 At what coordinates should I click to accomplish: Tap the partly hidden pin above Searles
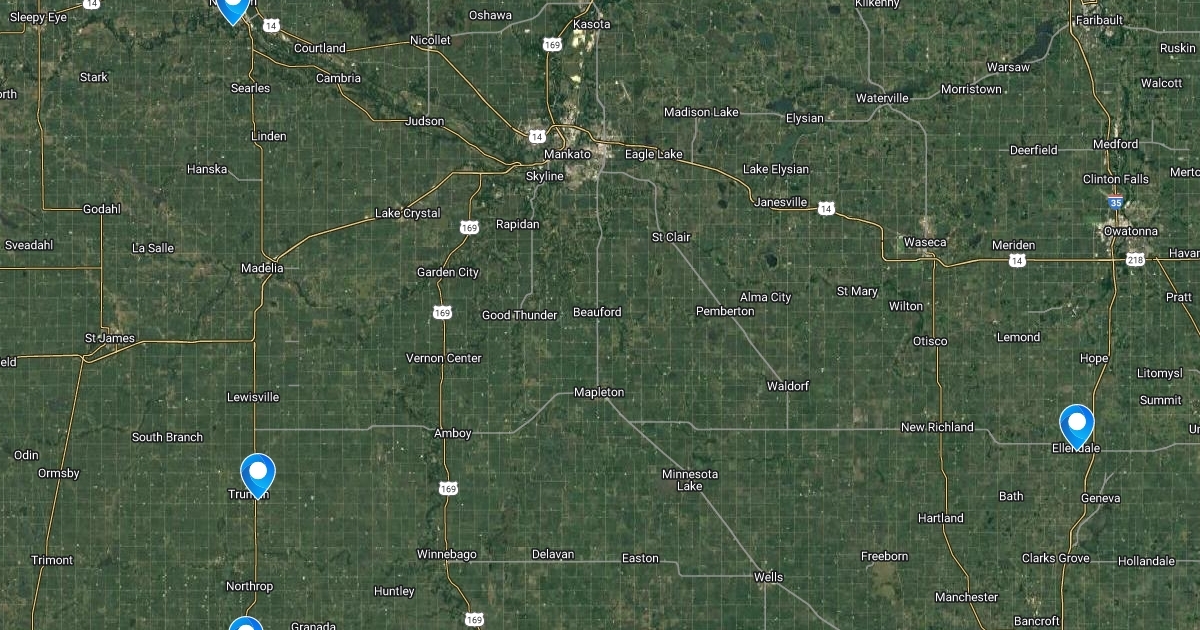coord(233,8)
